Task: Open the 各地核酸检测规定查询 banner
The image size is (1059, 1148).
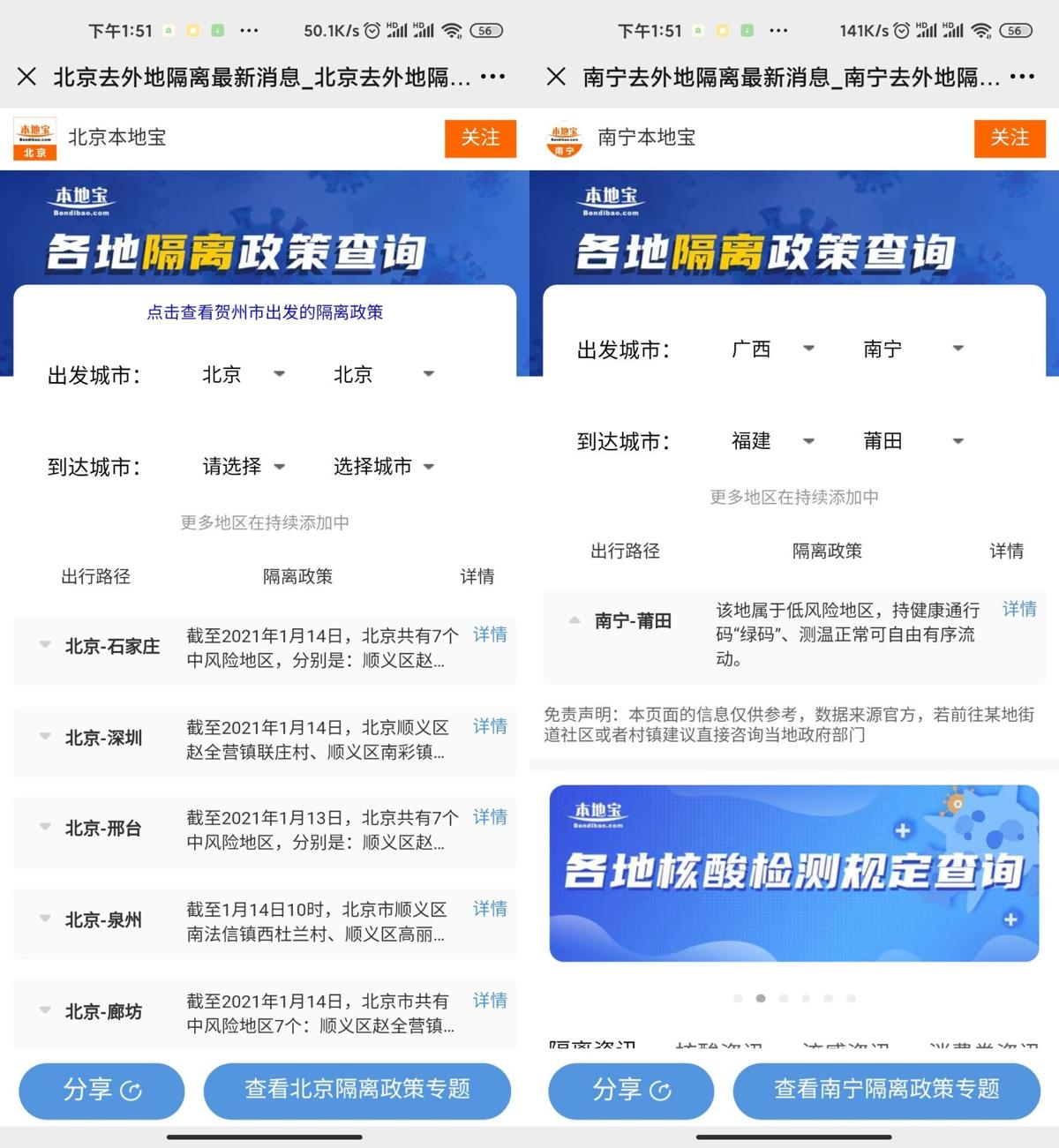Action: tap(793, 873)
